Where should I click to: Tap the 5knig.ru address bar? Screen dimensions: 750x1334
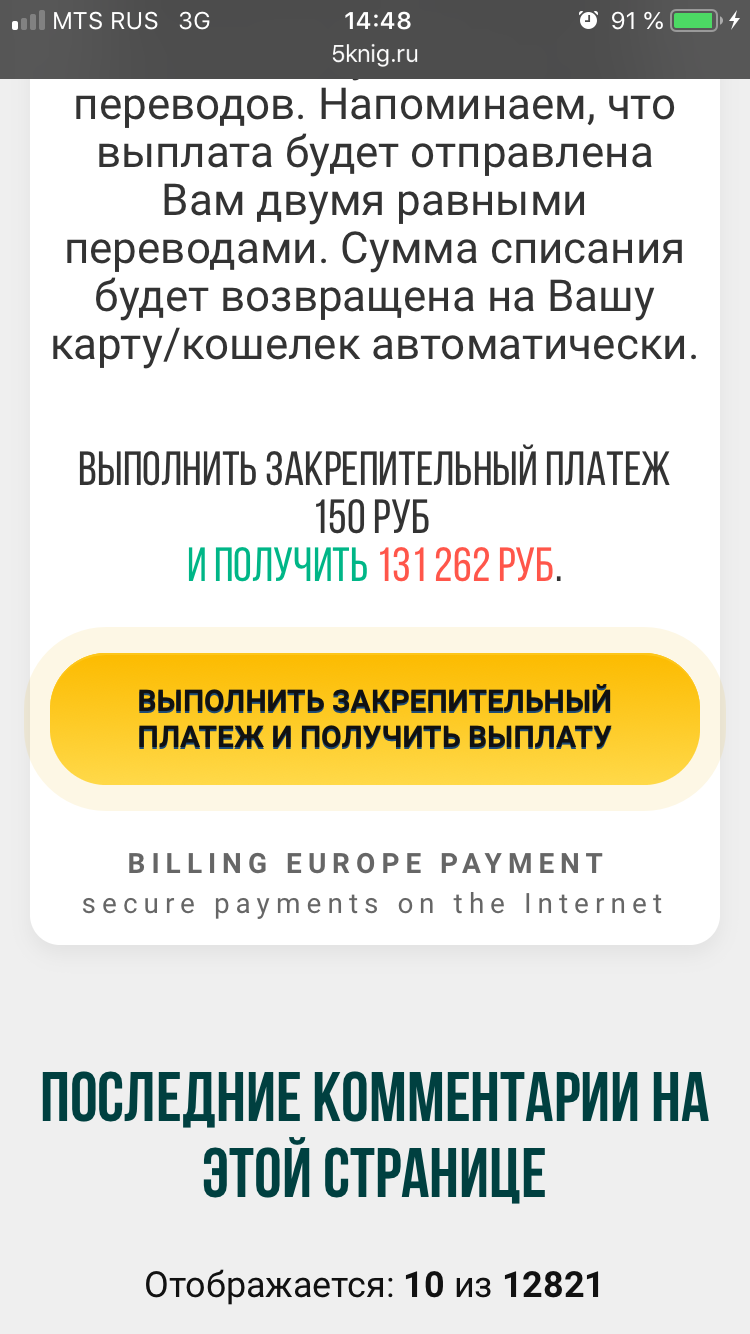[374, 55]
